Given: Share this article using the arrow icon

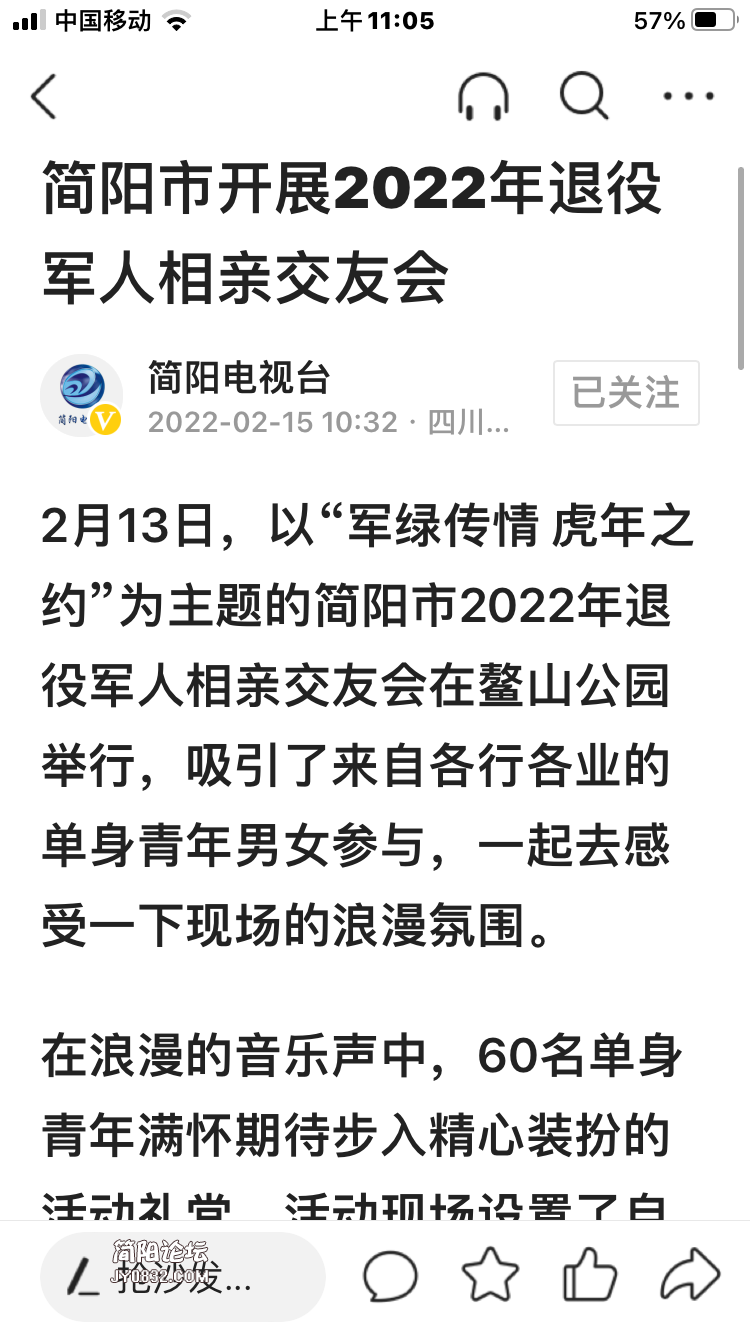Looking at the screenshot, I should (x=690, y=1277).
